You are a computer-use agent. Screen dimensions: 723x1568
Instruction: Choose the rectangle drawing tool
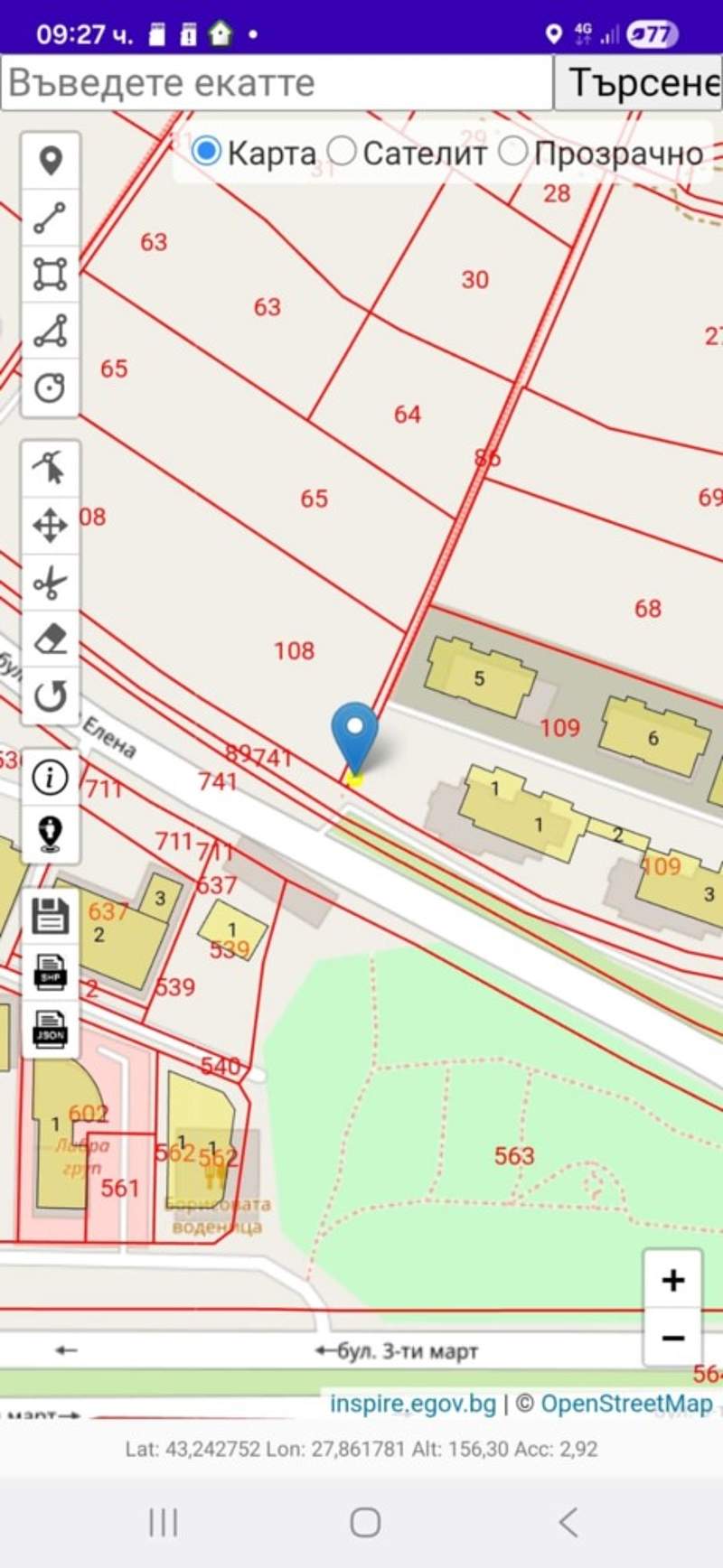coord(51,274)
